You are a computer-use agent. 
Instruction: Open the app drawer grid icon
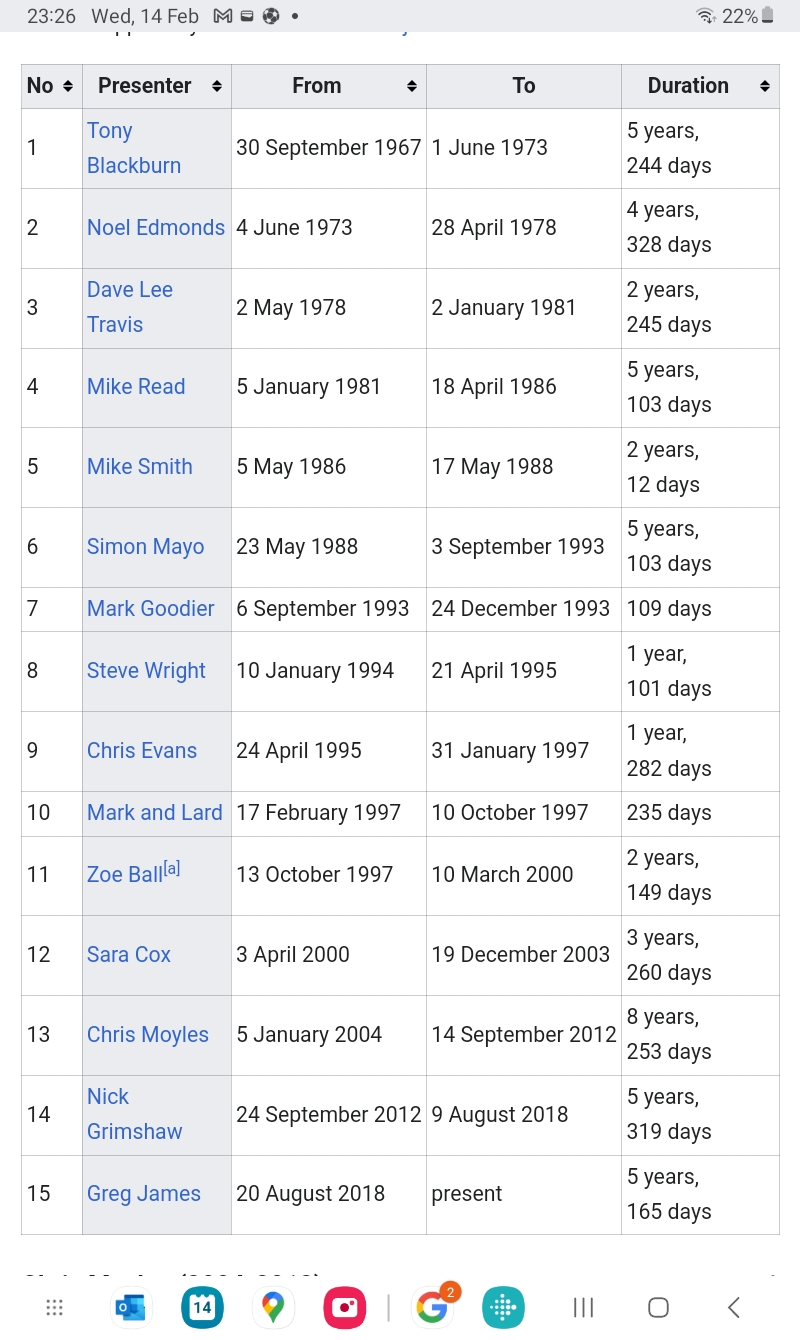(55, 1307)
